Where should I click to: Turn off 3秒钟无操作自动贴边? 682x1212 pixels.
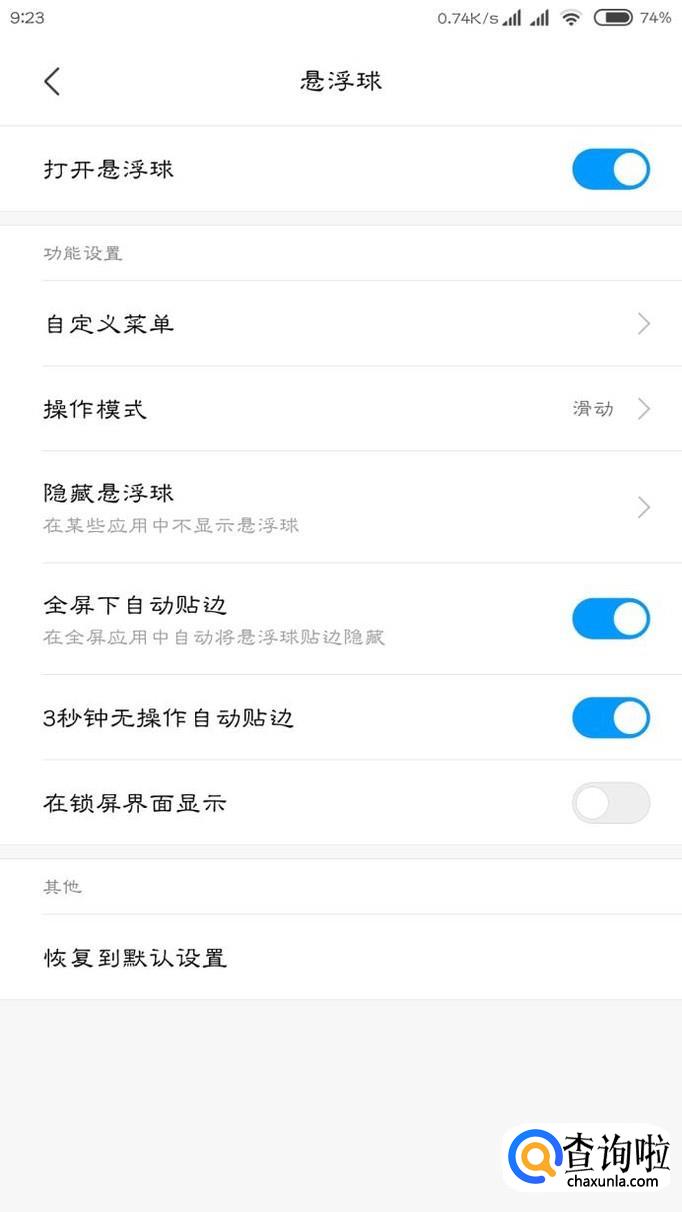click(610, 717)
